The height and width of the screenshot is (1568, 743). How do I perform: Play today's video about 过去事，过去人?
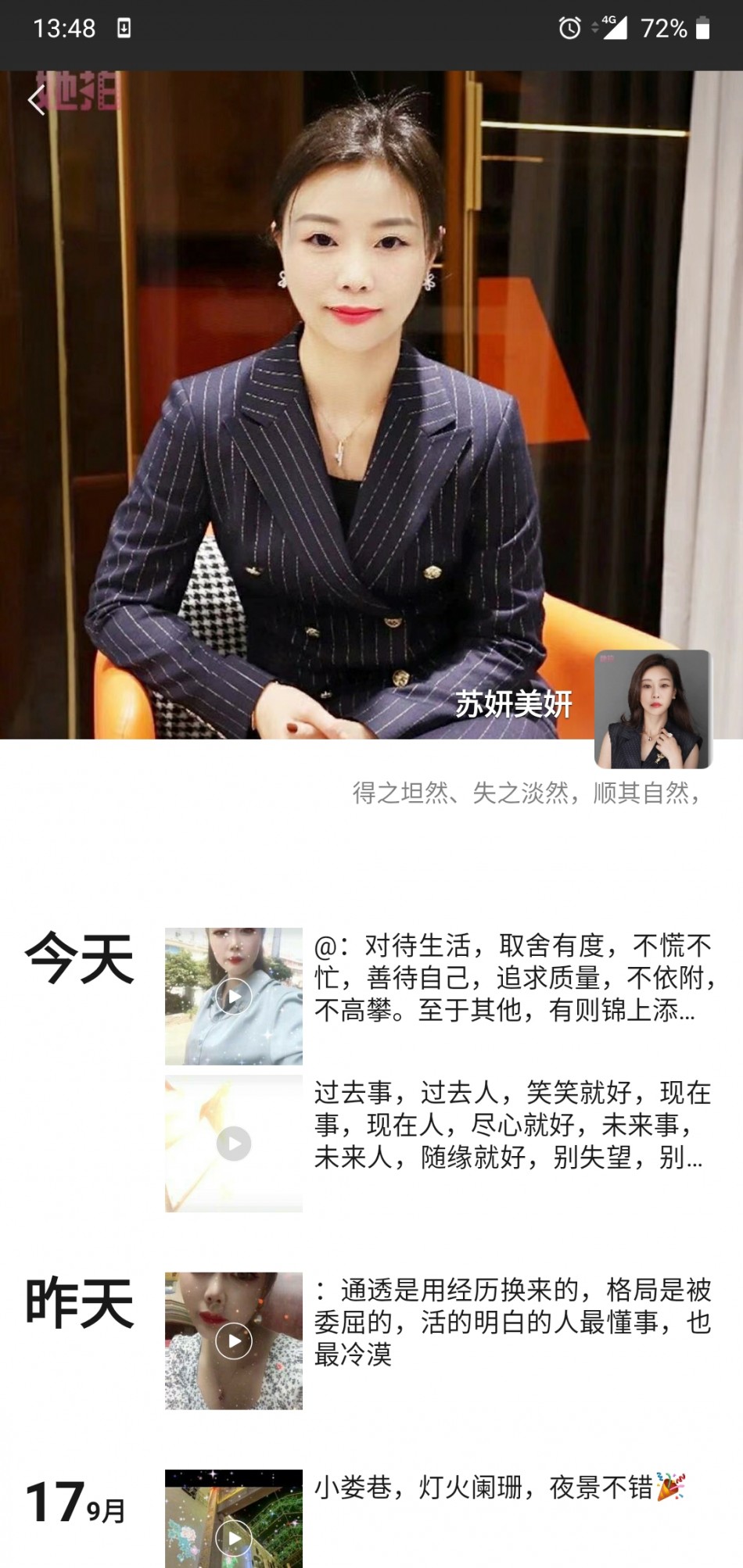tap(234, 1144)
